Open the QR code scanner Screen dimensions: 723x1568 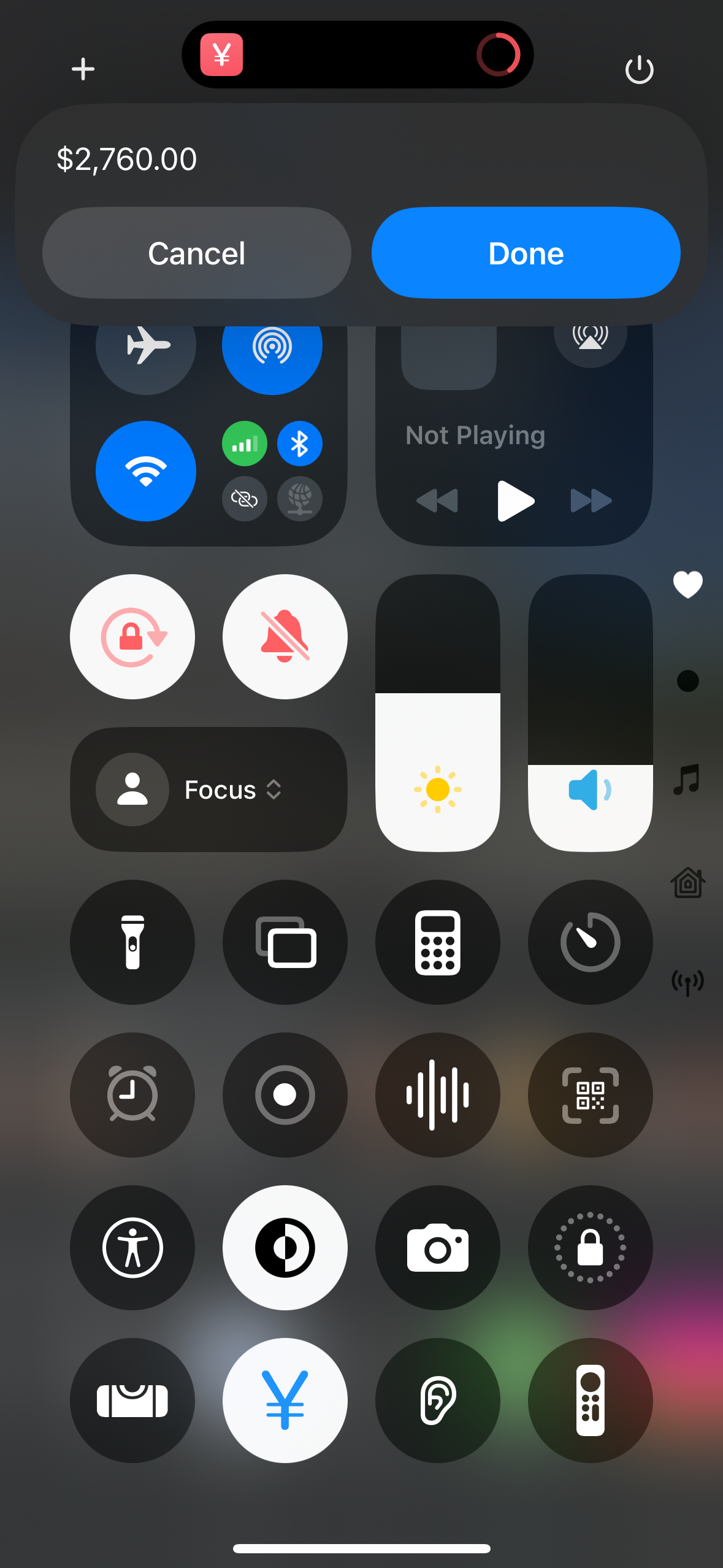click(x=591, y=1095)
